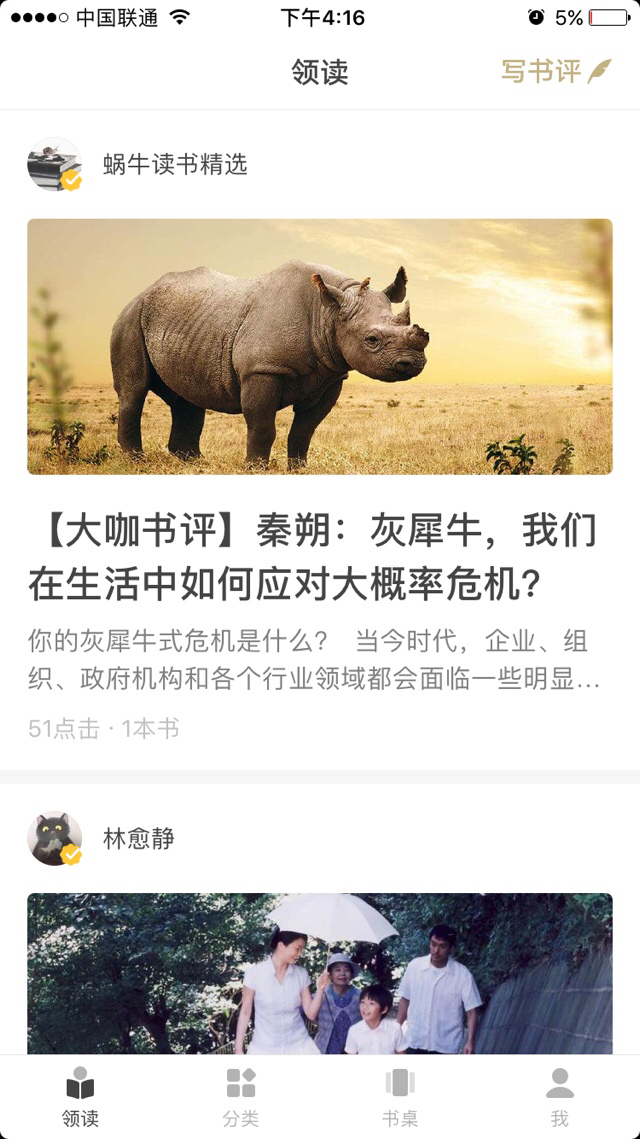Switch to the 书桌 tab
This screenshot has height=1139, width=640.
click(x=400, y=1096)
